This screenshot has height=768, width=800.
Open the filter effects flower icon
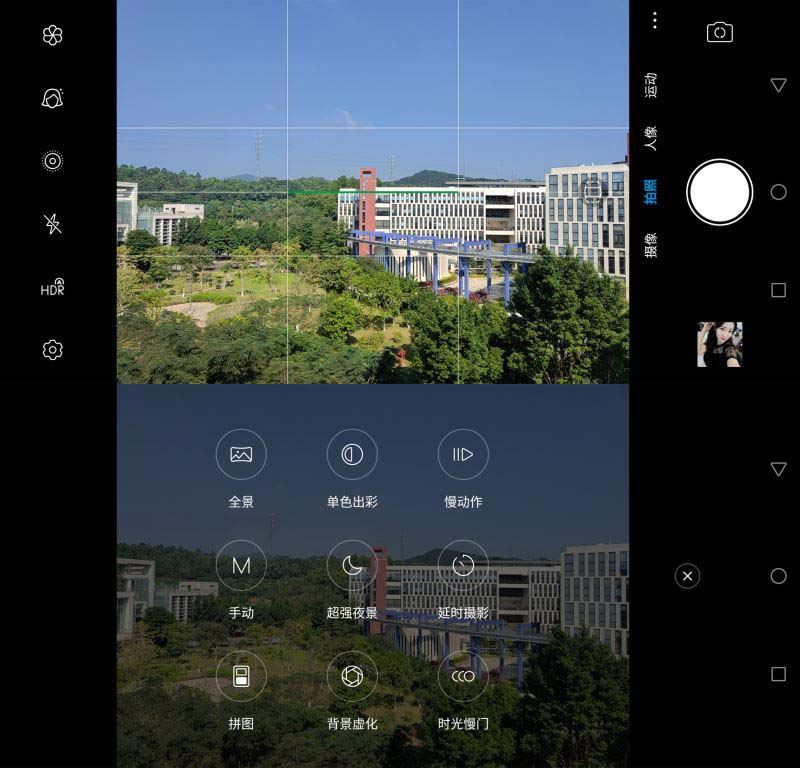tap(53, 36)
